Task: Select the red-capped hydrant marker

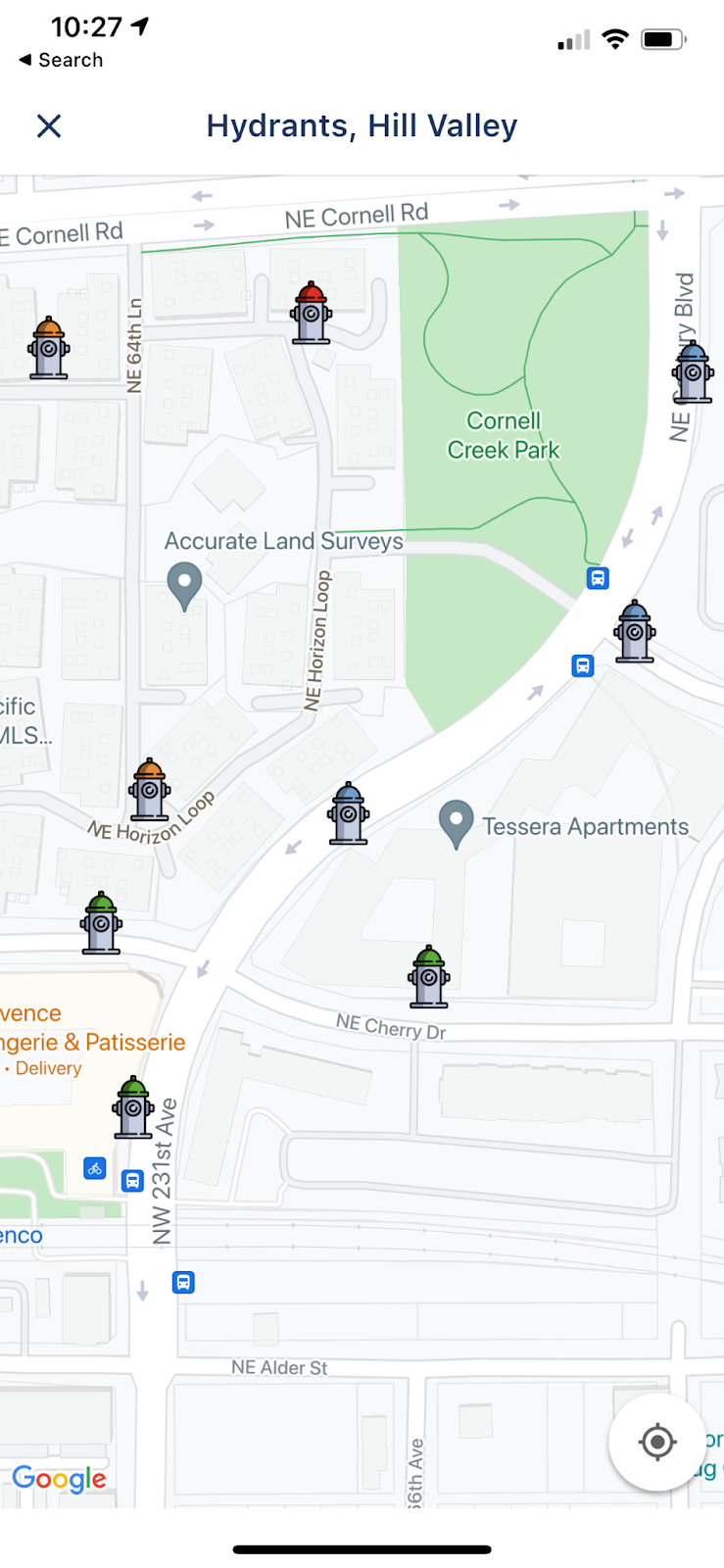Action: 311,314
